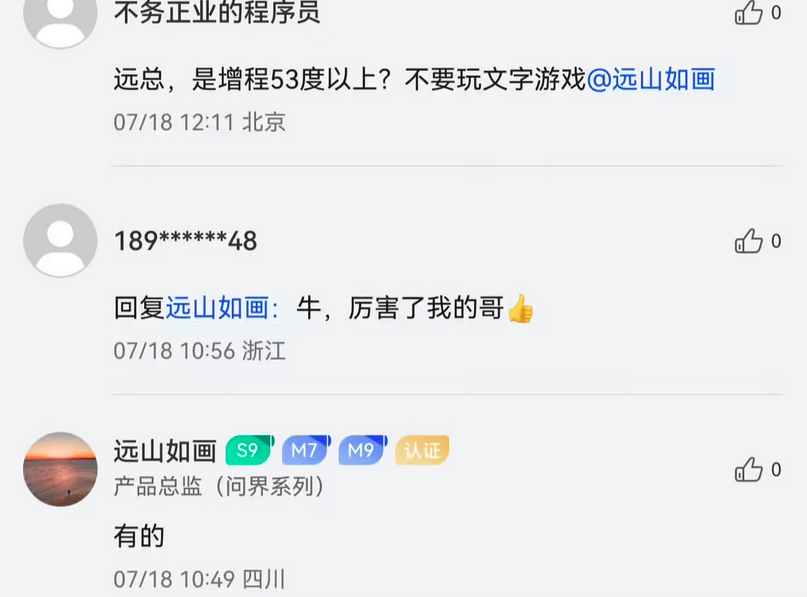Like 远山如画's reply "有的"
The height and width of the screenshot is (597, 807).
[x=749, y=470]
